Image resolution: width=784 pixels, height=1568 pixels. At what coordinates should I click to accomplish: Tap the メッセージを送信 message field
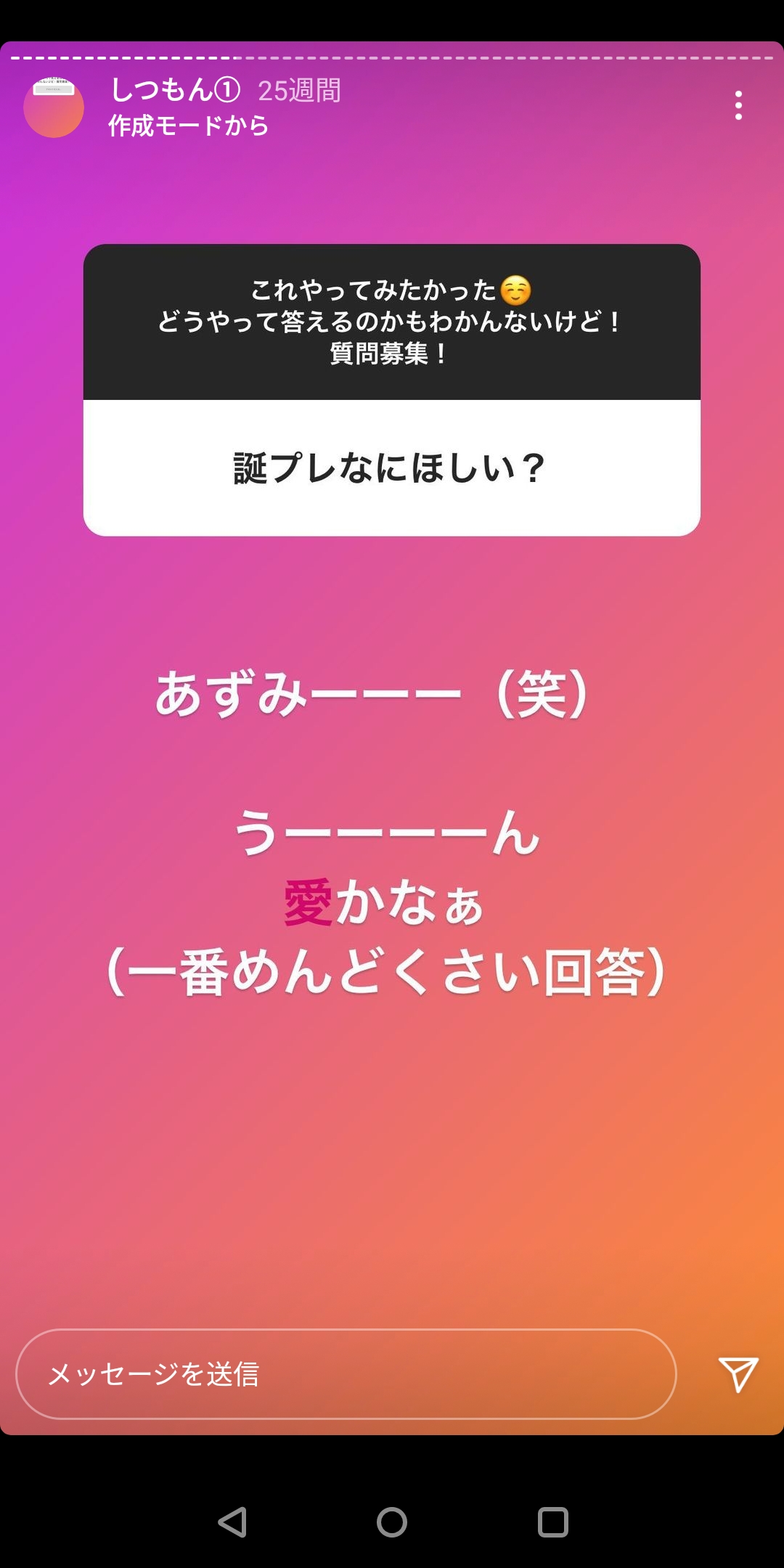[x=346, y=1374]
